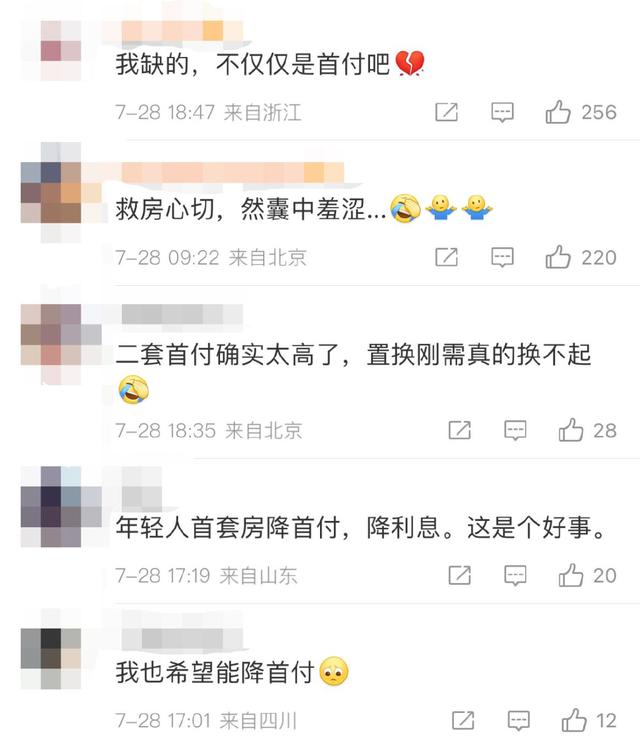Share the comment about 置换刚需
640x748 pixels.
460,430
